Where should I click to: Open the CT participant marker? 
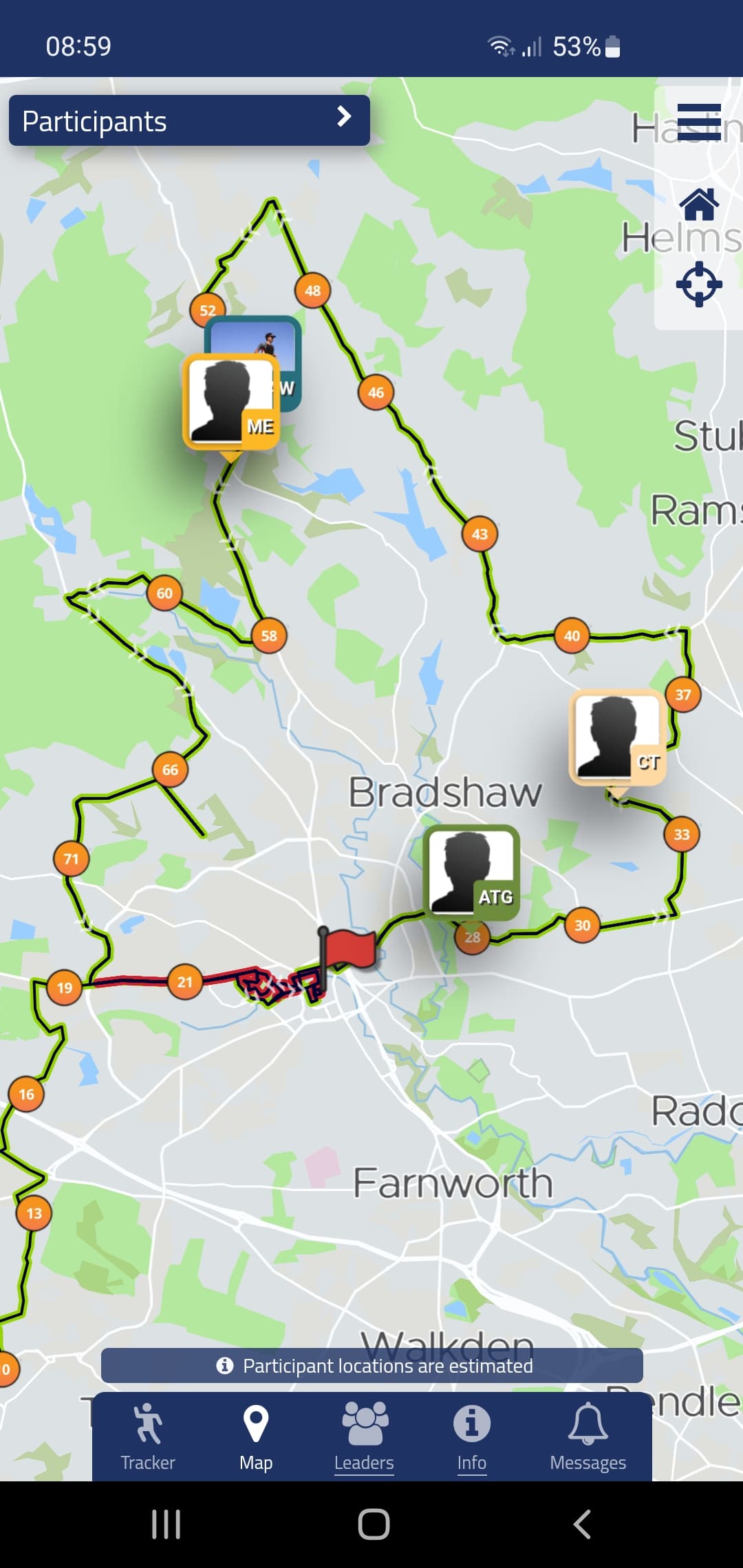[618, 739]
